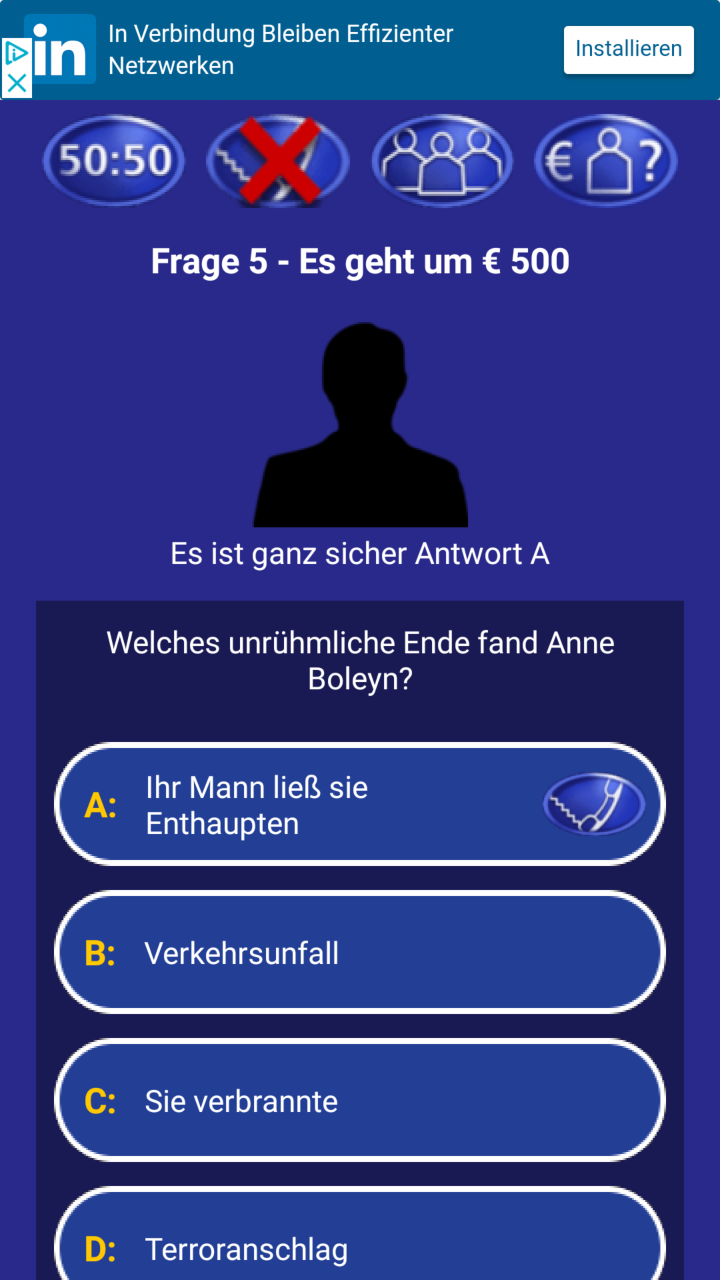This screenshot has height=1280, width=720.
Task: Pick answer C: Sie verbrannte
Action: coord(360,1100)
